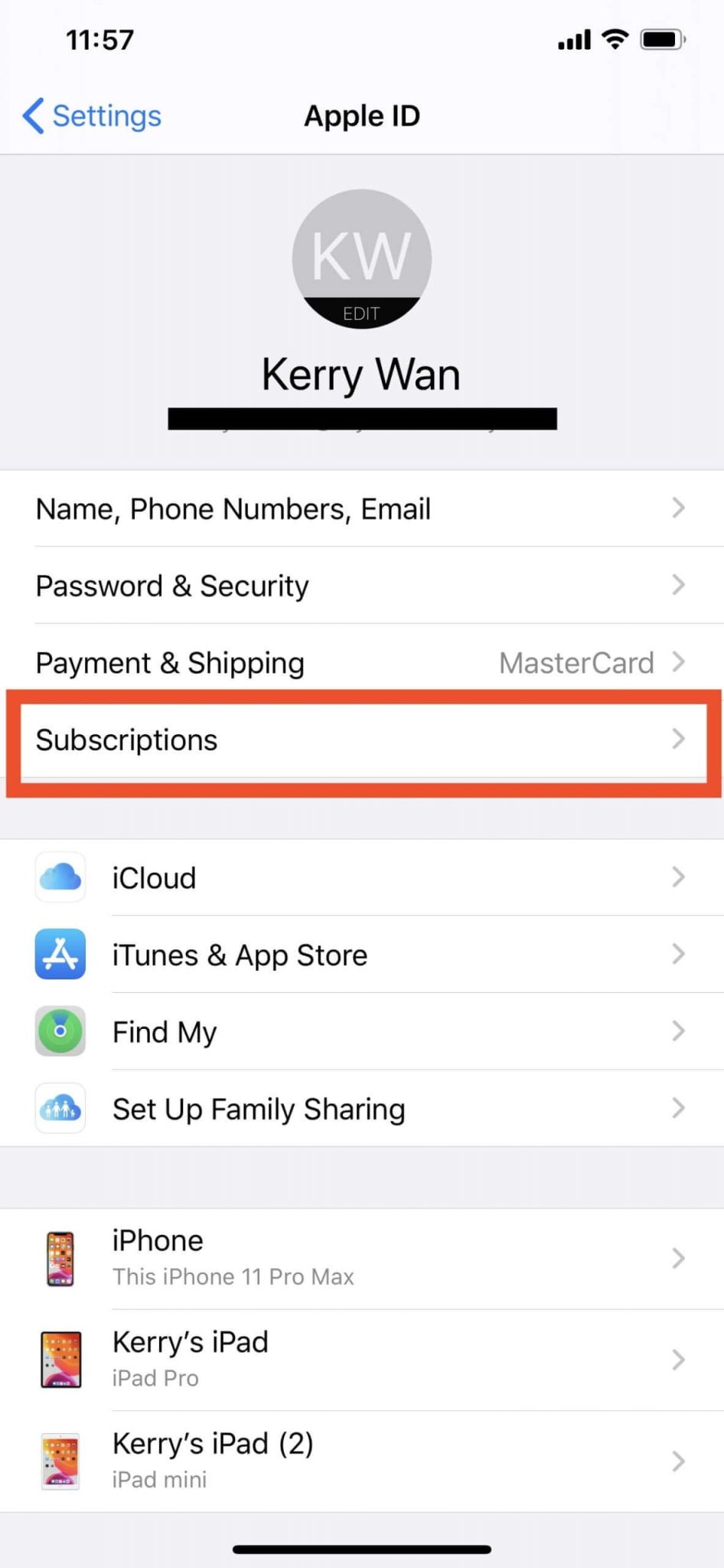Open iTunes & App Store
This screenshot has width=724, height=1568.
pos(362,955)
